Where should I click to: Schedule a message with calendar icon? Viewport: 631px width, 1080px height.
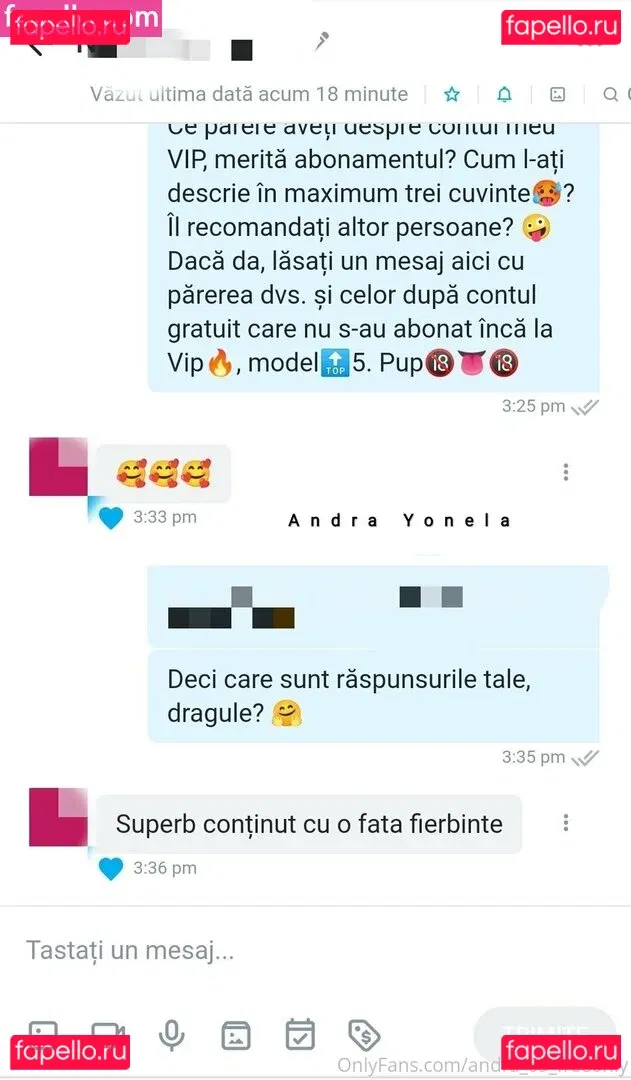300,1034
